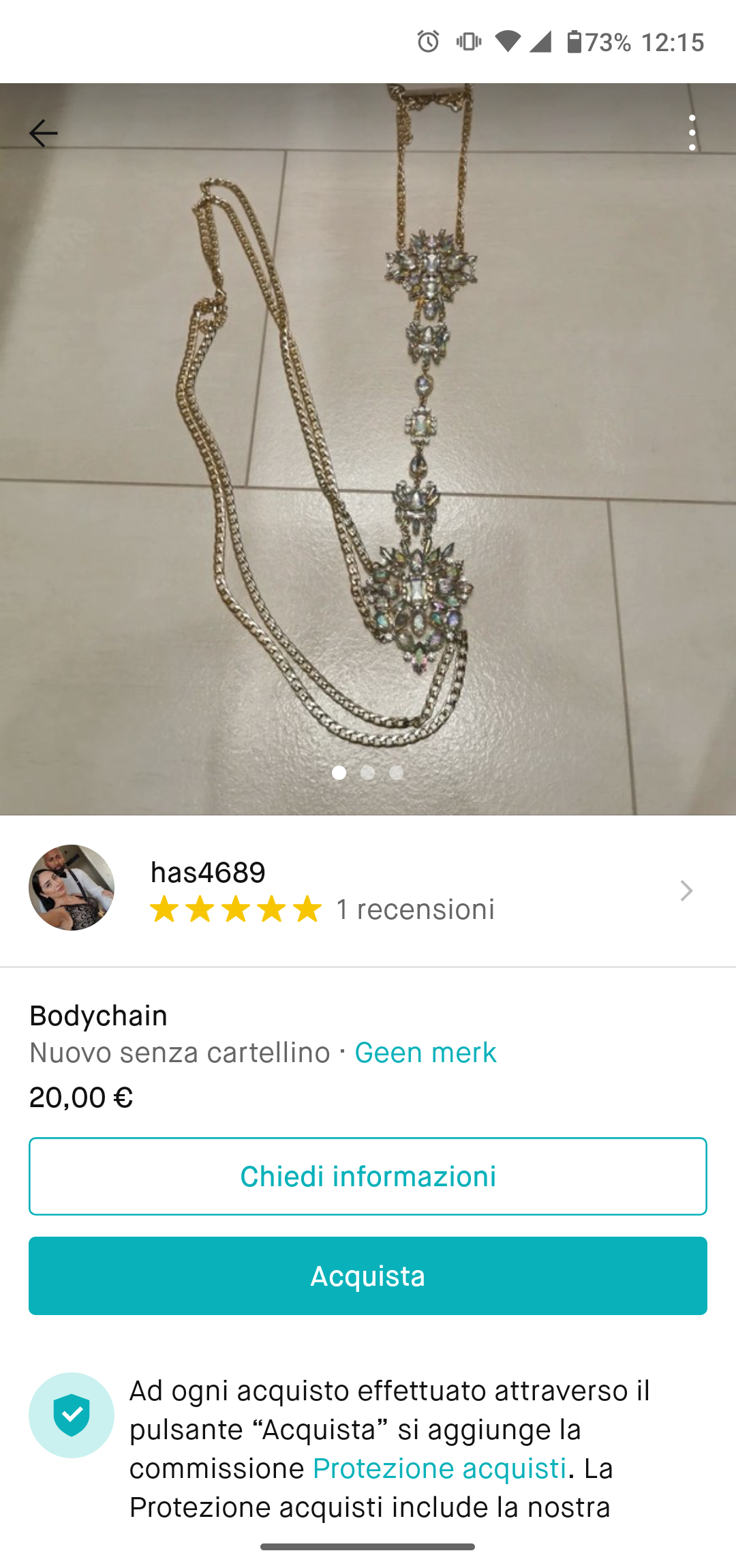Viewport: 736px width, 1568px height.
Task: Buy the item with Acquista
Action: coord(368,1276)
